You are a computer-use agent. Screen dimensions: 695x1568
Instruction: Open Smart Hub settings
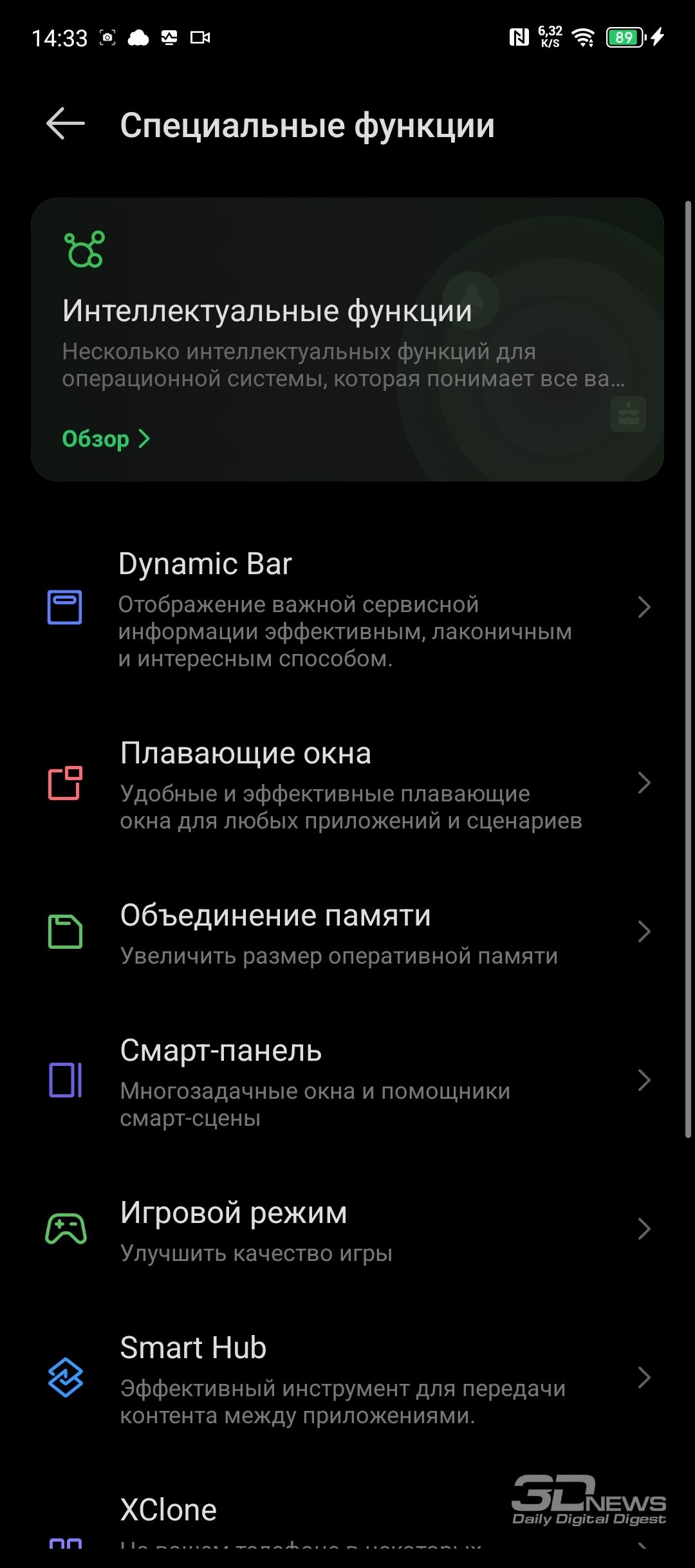click(x=347, y=1379)
